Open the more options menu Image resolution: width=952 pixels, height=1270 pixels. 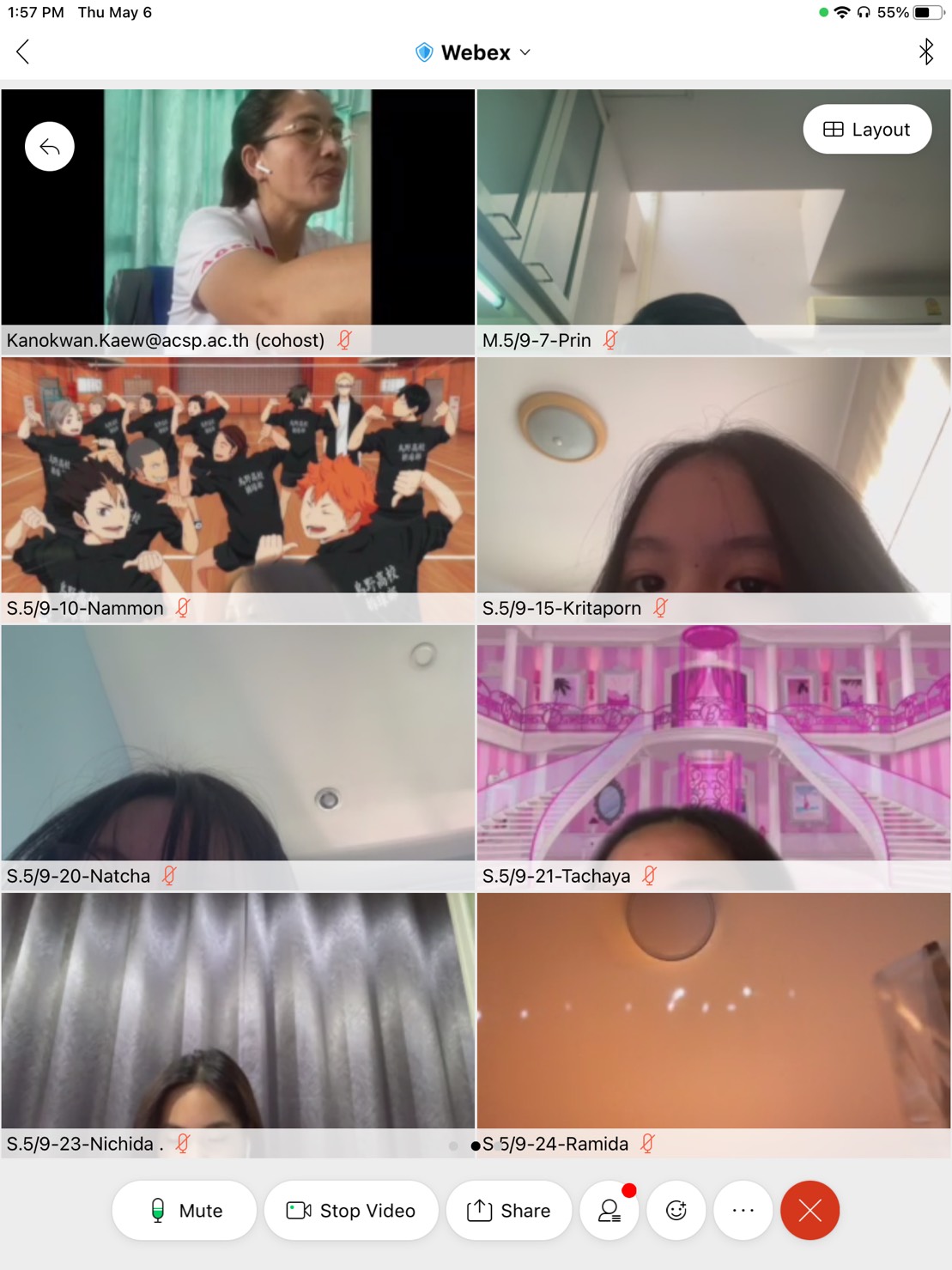743,1210
